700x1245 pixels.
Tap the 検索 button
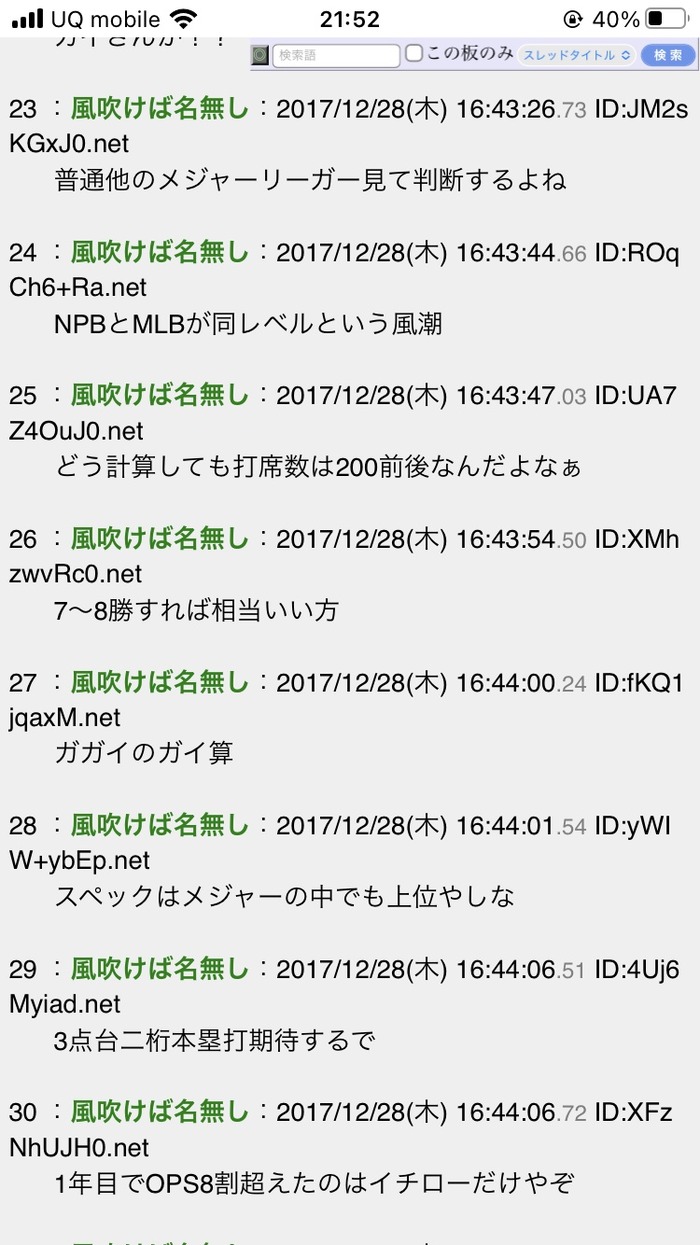click(x=667, y=56)
